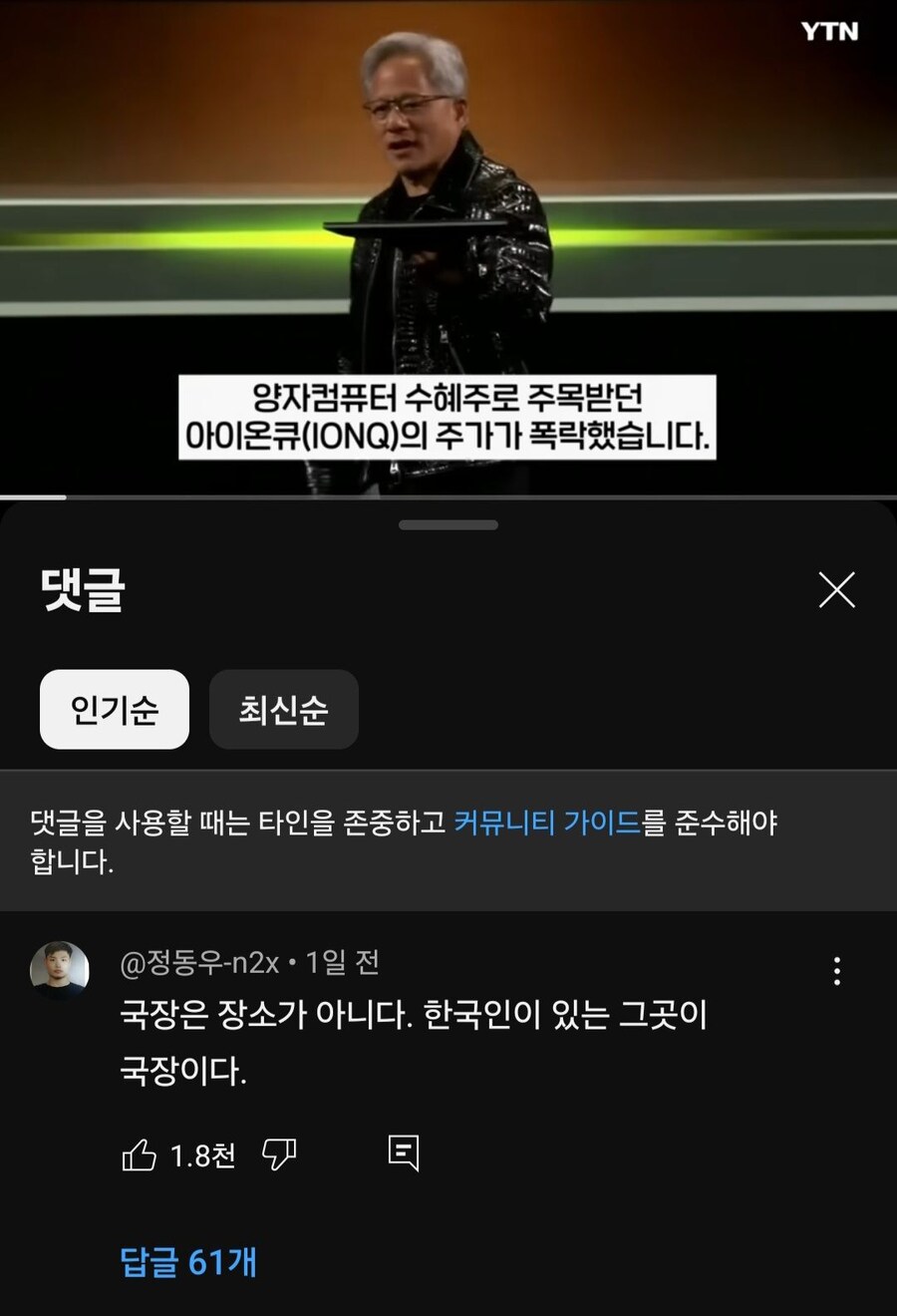Screen dimensions: 897x1316
Task: Select the 인기순 sort option
Action: [114, 709]
